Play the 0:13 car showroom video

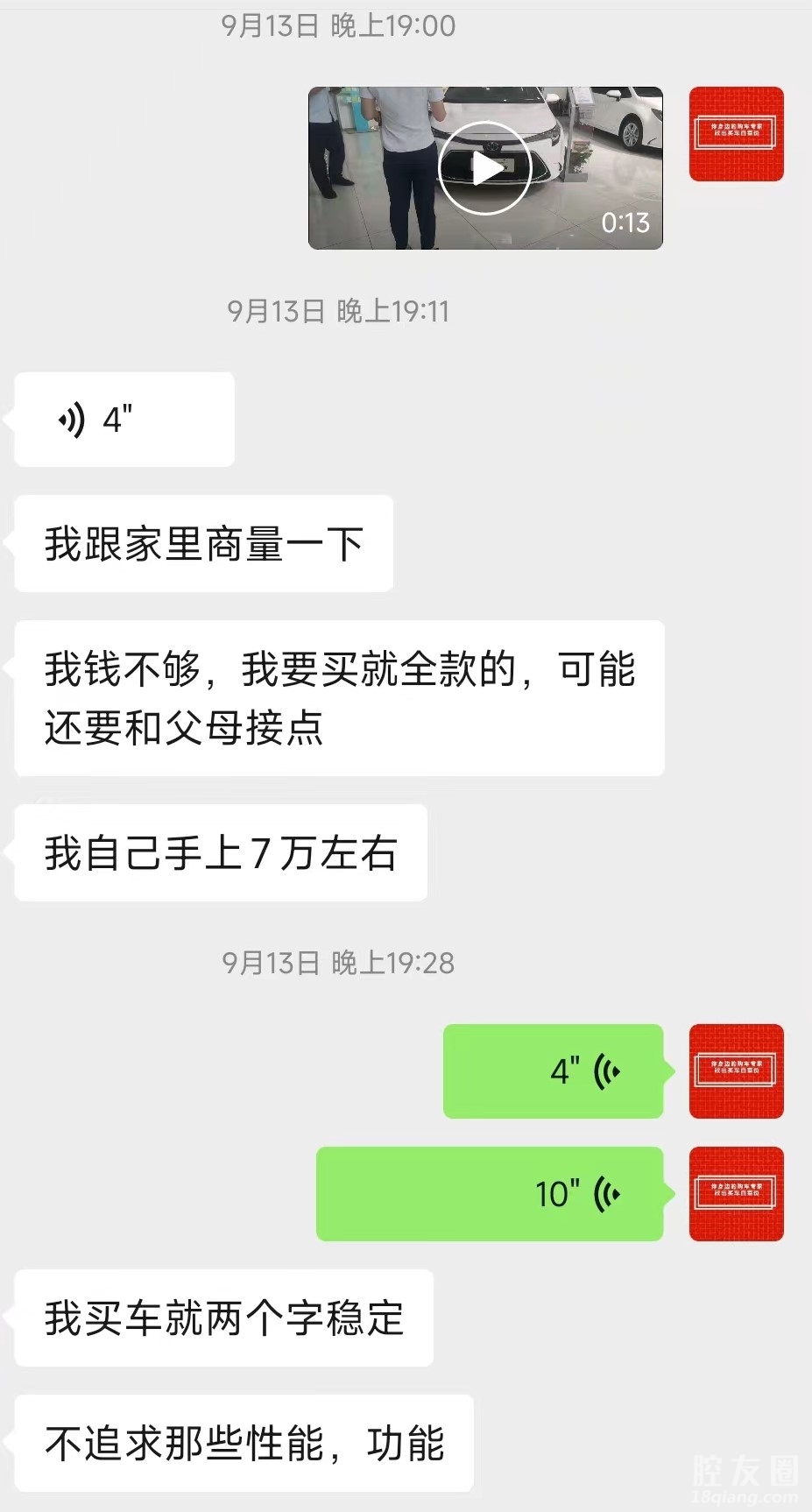tap(484, 168)
